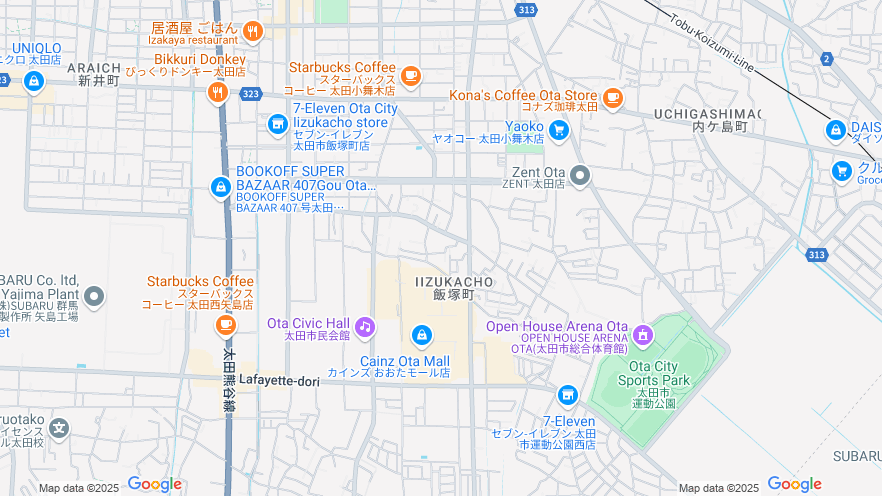
Task: Select the Ota Civic Hall marker
Action: (x=365, y=326)
